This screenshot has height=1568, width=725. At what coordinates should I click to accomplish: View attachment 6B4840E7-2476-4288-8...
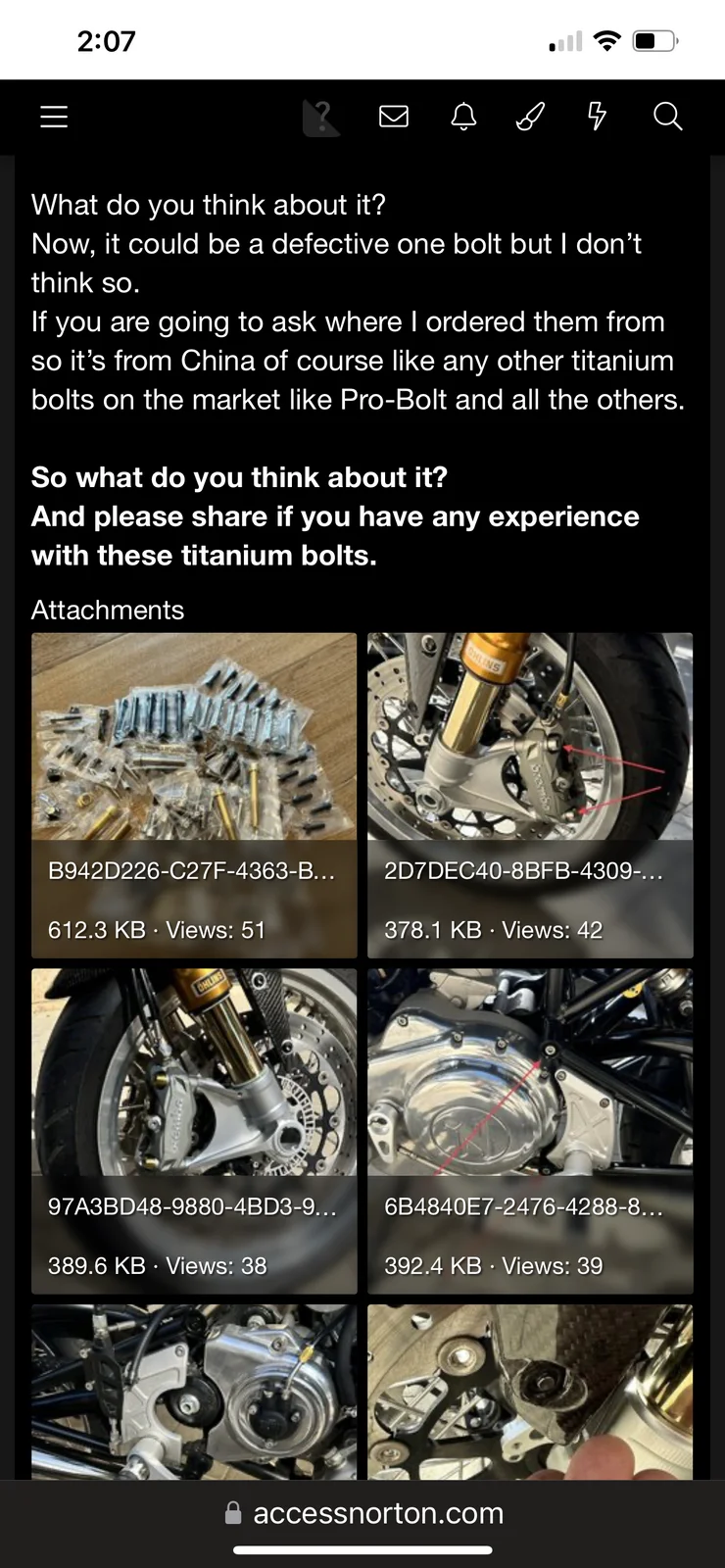tap(530, 1130)
